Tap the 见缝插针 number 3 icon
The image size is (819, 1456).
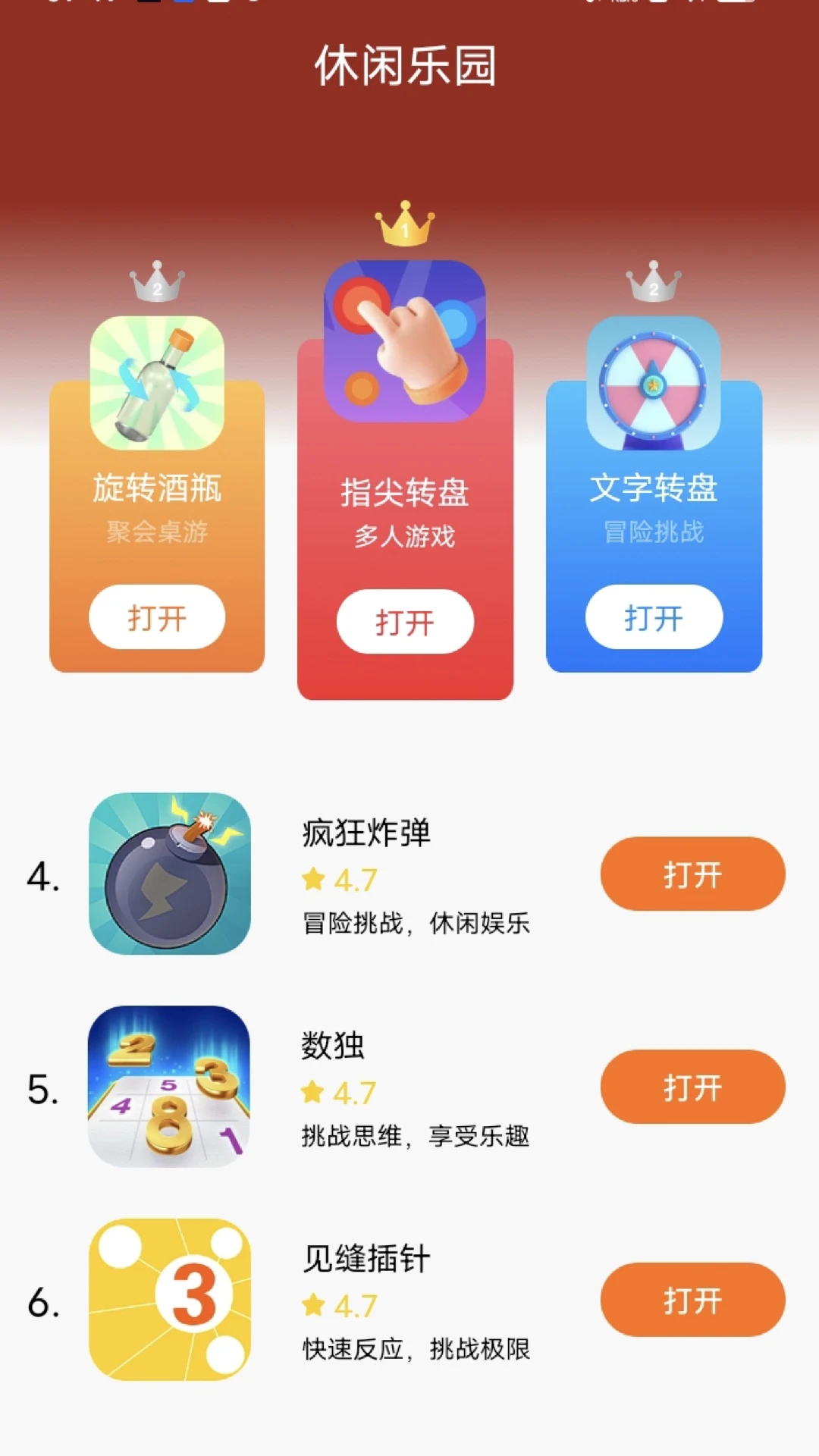coord(168,1300)
